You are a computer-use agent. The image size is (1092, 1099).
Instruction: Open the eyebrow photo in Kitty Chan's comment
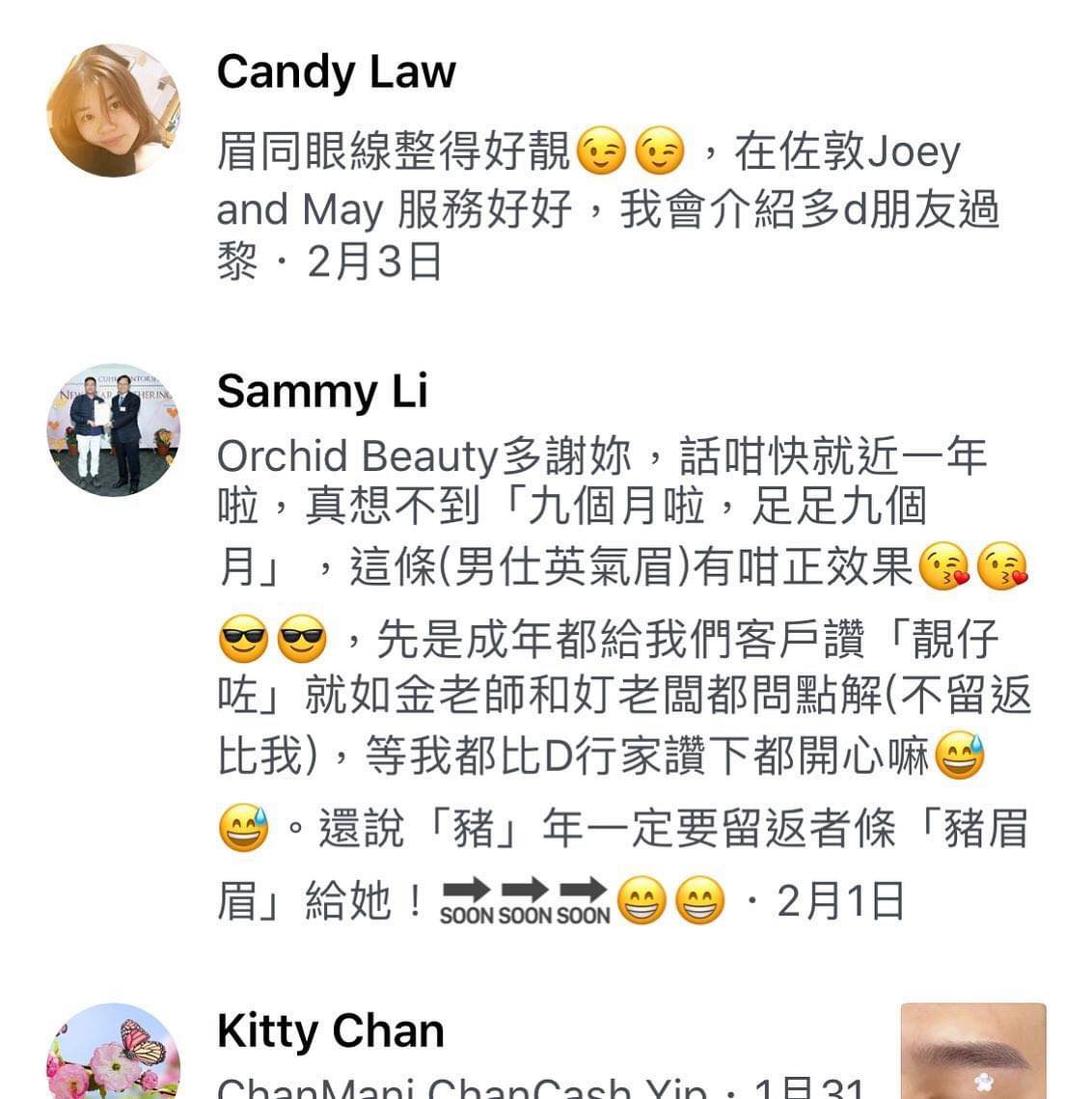pos(972,1052)
